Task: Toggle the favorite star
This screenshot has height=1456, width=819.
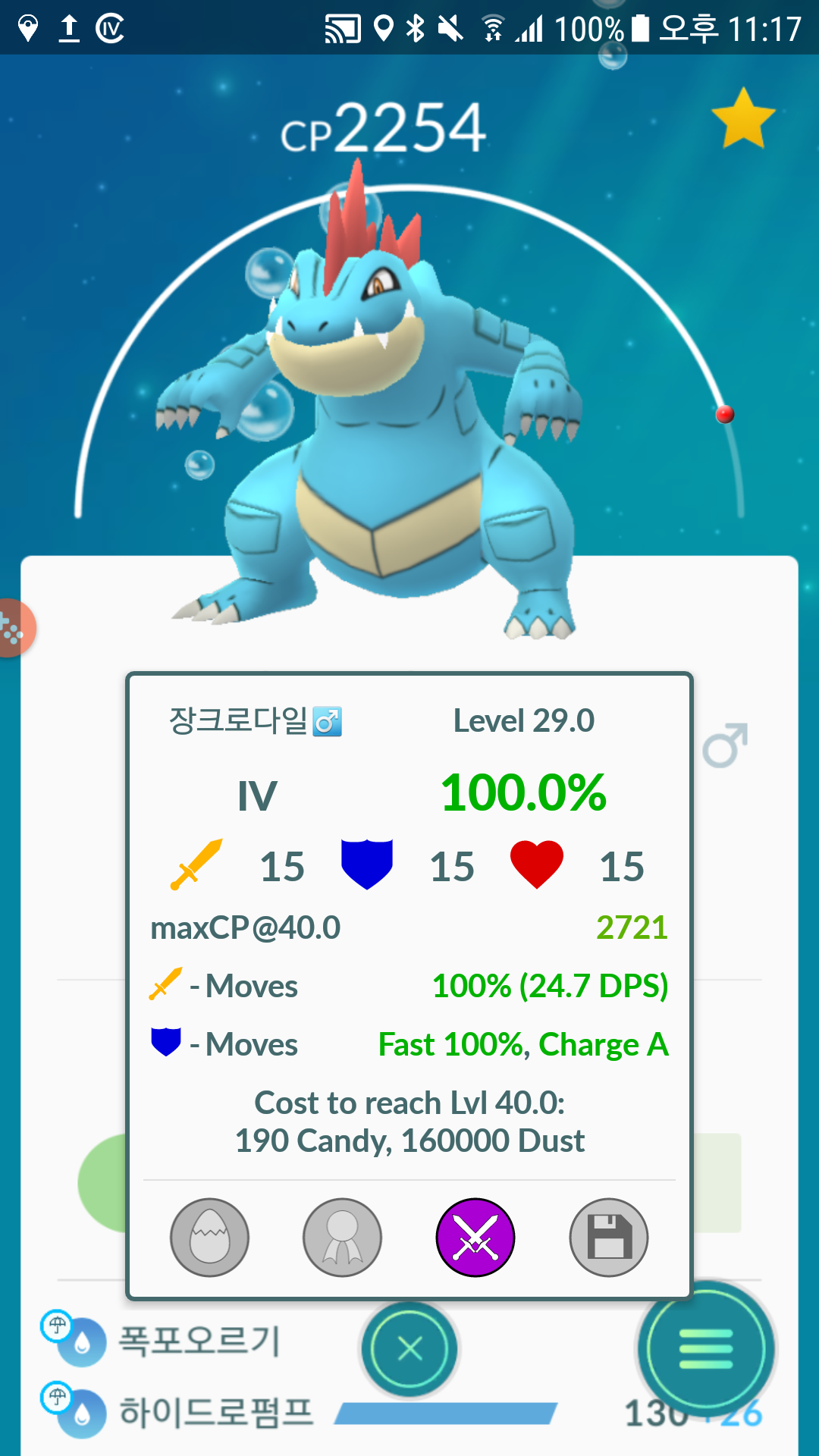Action: pyautogui.click(x=743, y=119)
